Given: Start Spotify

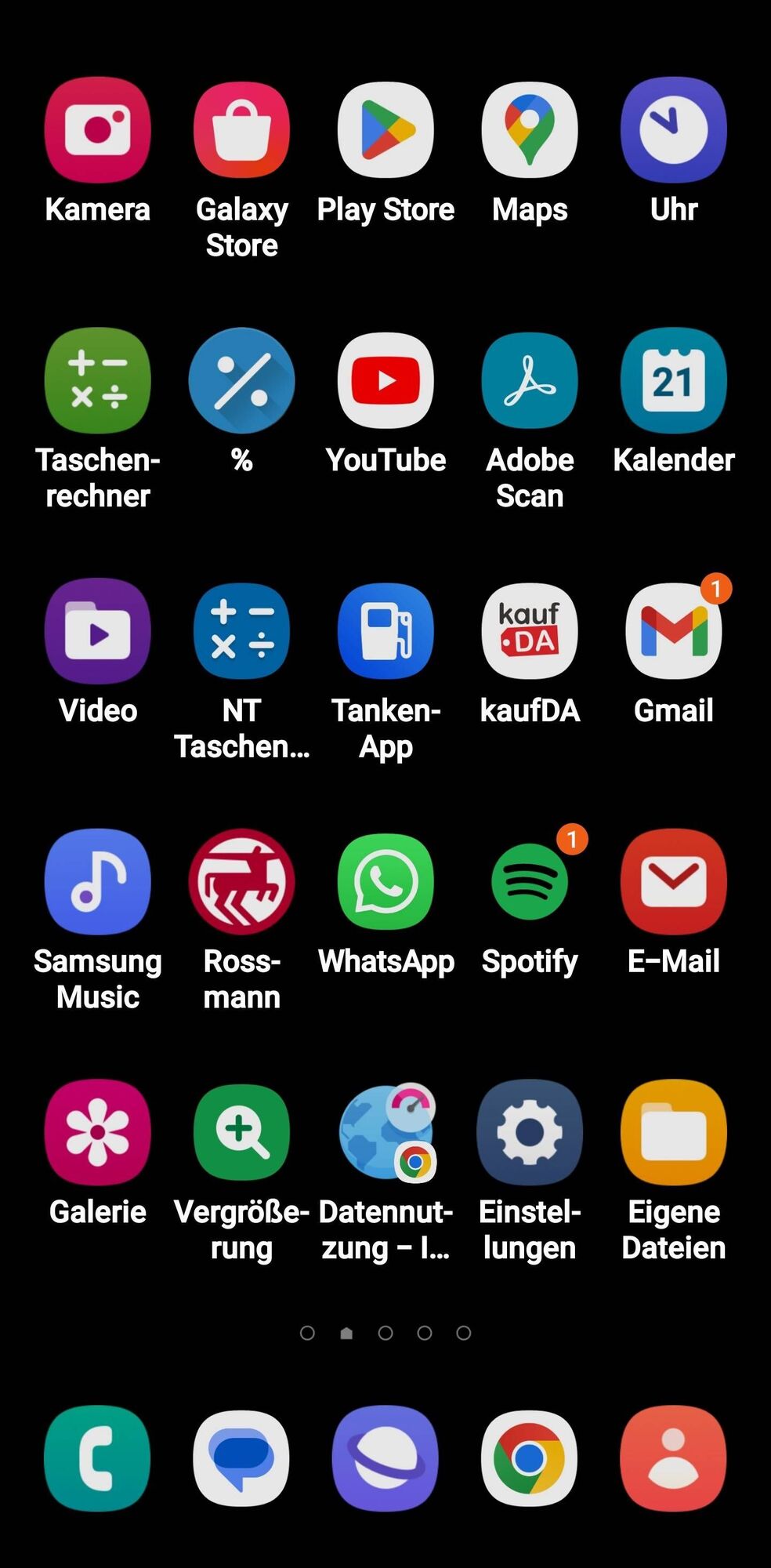Looking at the screenshot, I should [x=530, y=881].
